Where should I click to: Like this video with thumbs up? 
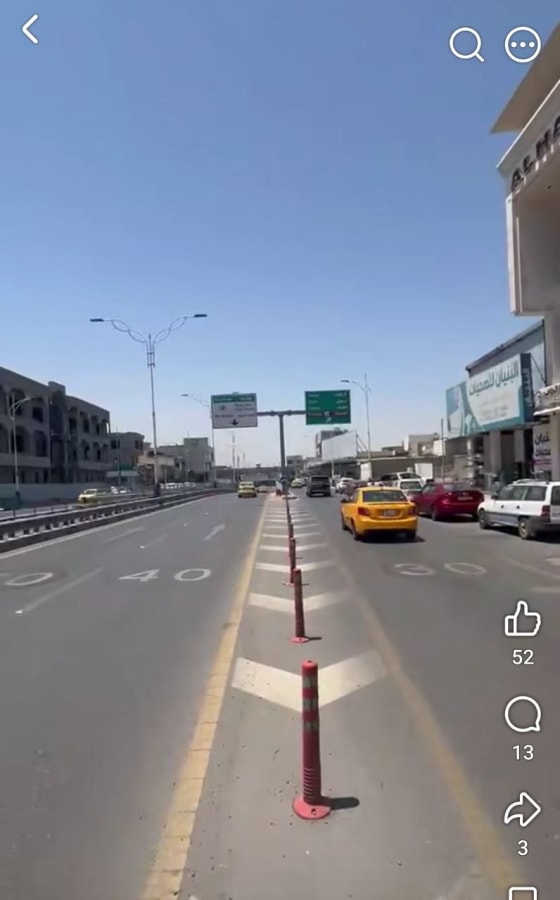523,619
